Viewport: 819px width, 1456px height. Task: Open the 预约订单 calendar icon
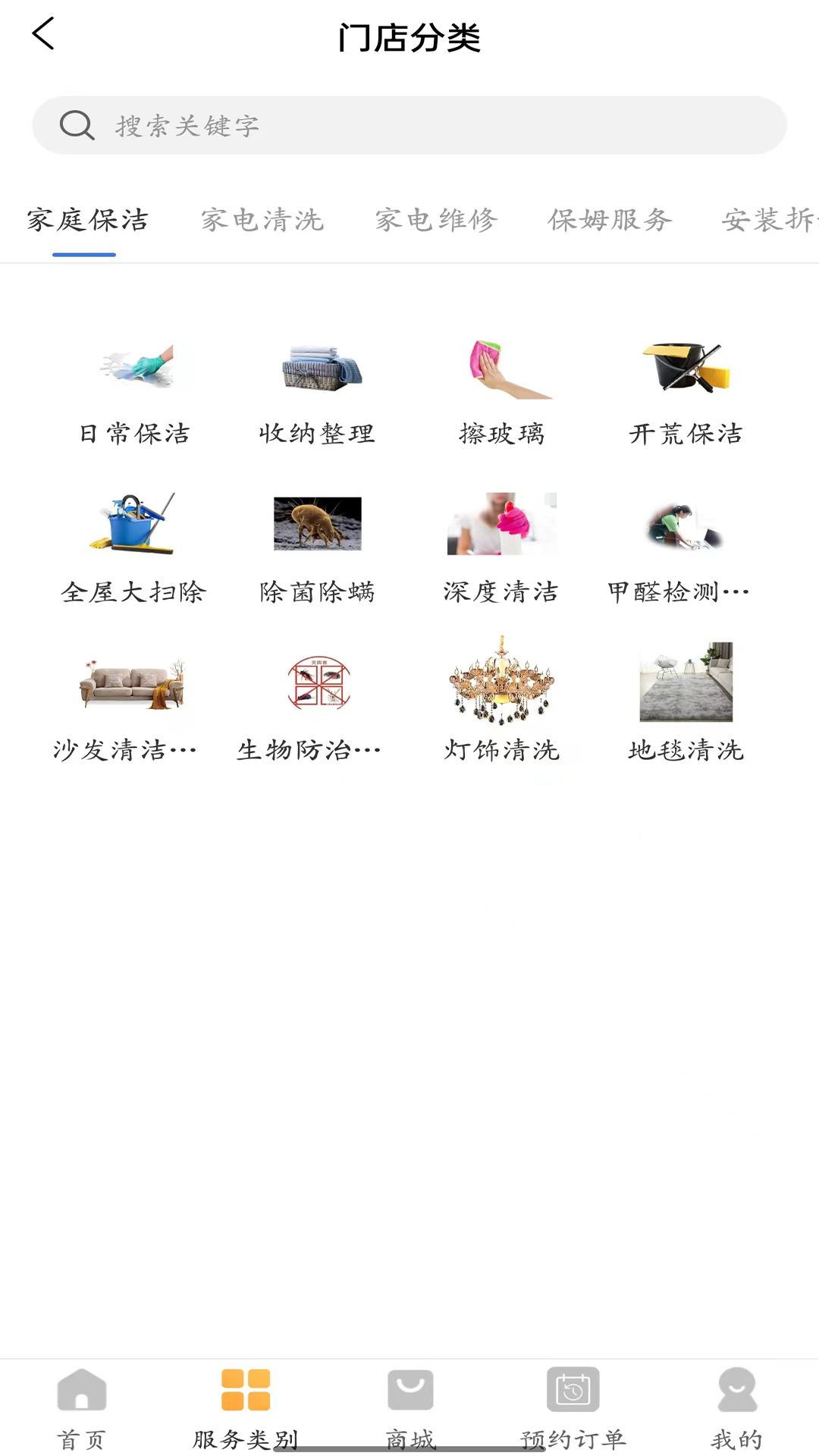(573, 1390)
